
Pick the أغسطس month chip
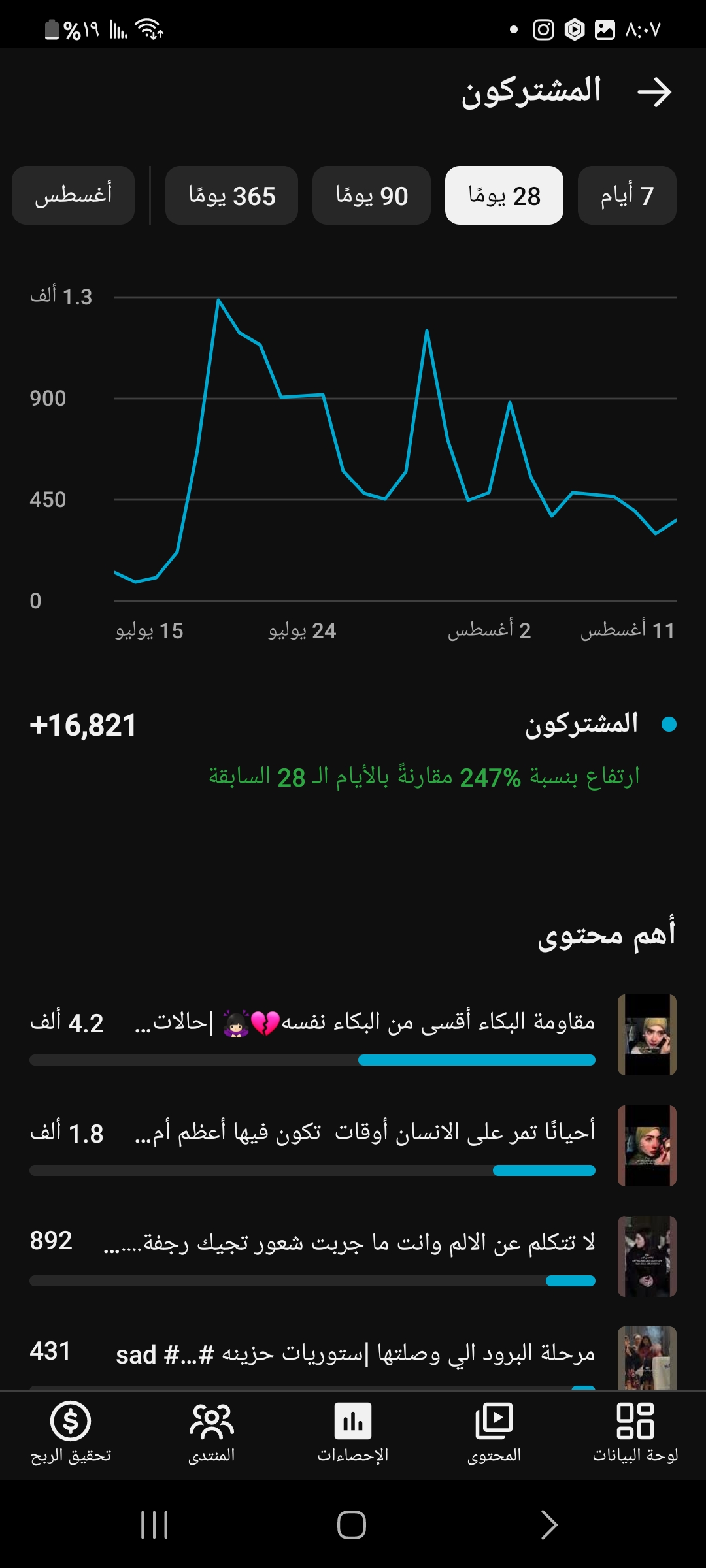[x=73, y=195]
